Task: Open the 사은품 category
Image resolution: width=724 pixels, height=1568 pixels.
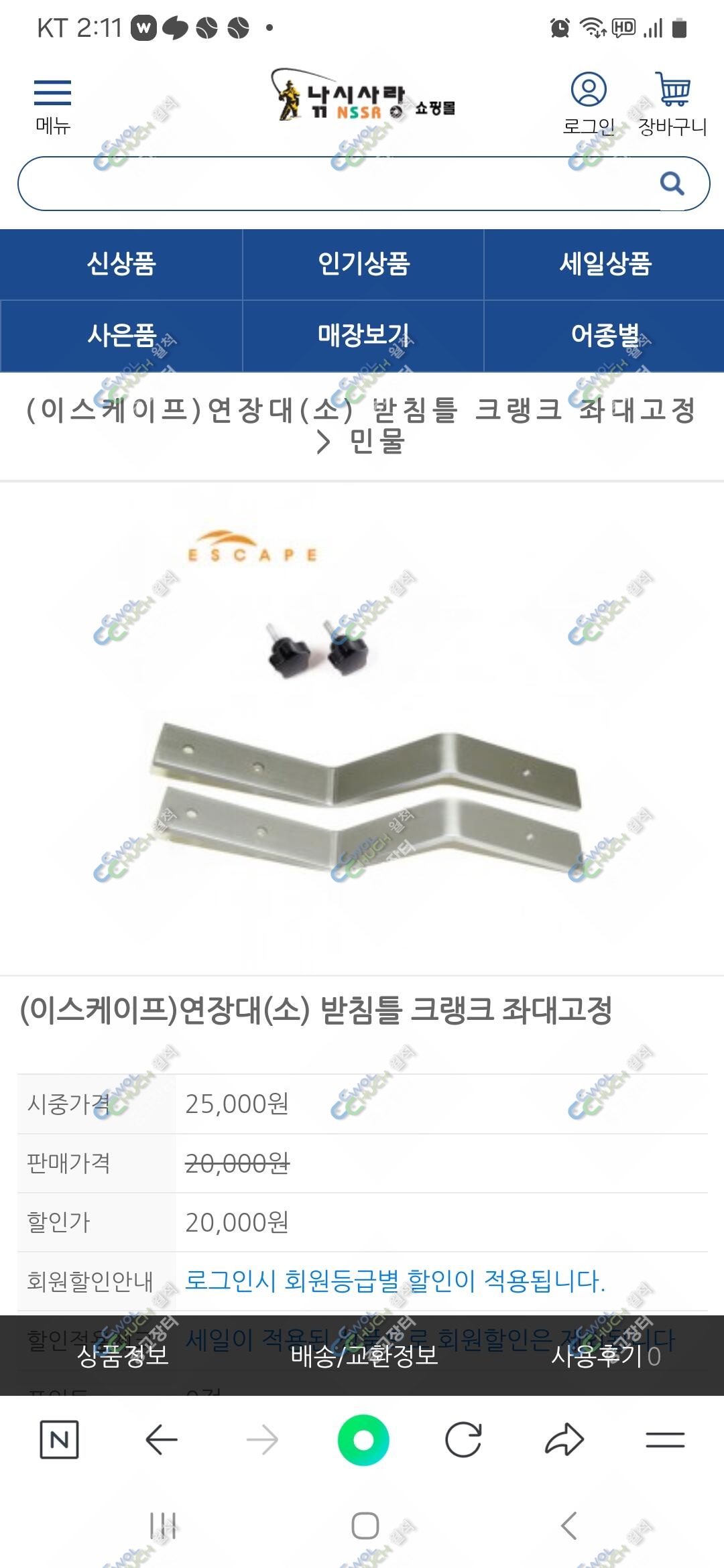Action: coord(121,336)
